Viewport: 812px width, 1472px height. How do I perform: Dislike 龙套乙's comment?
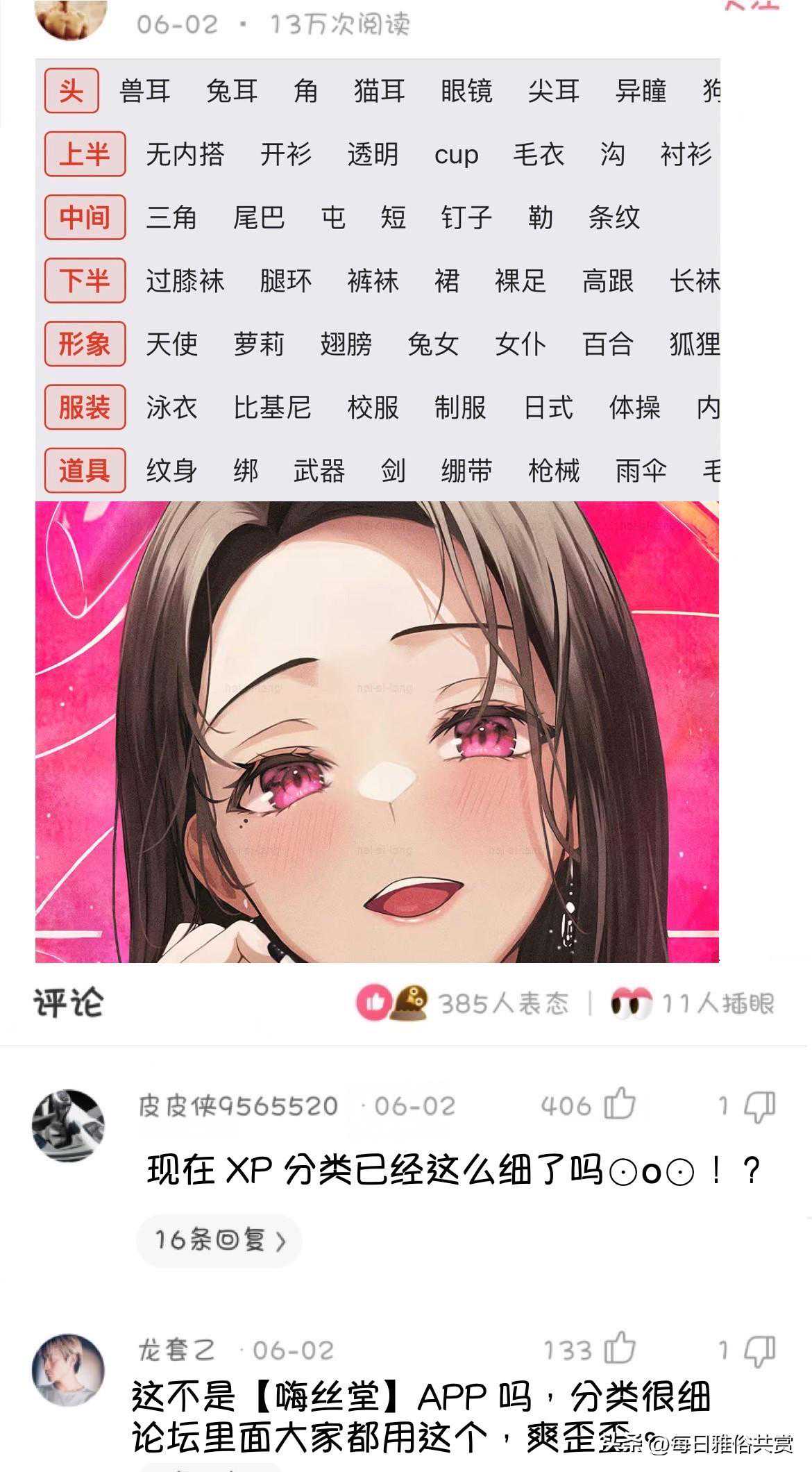click(x=759, y=1350)
